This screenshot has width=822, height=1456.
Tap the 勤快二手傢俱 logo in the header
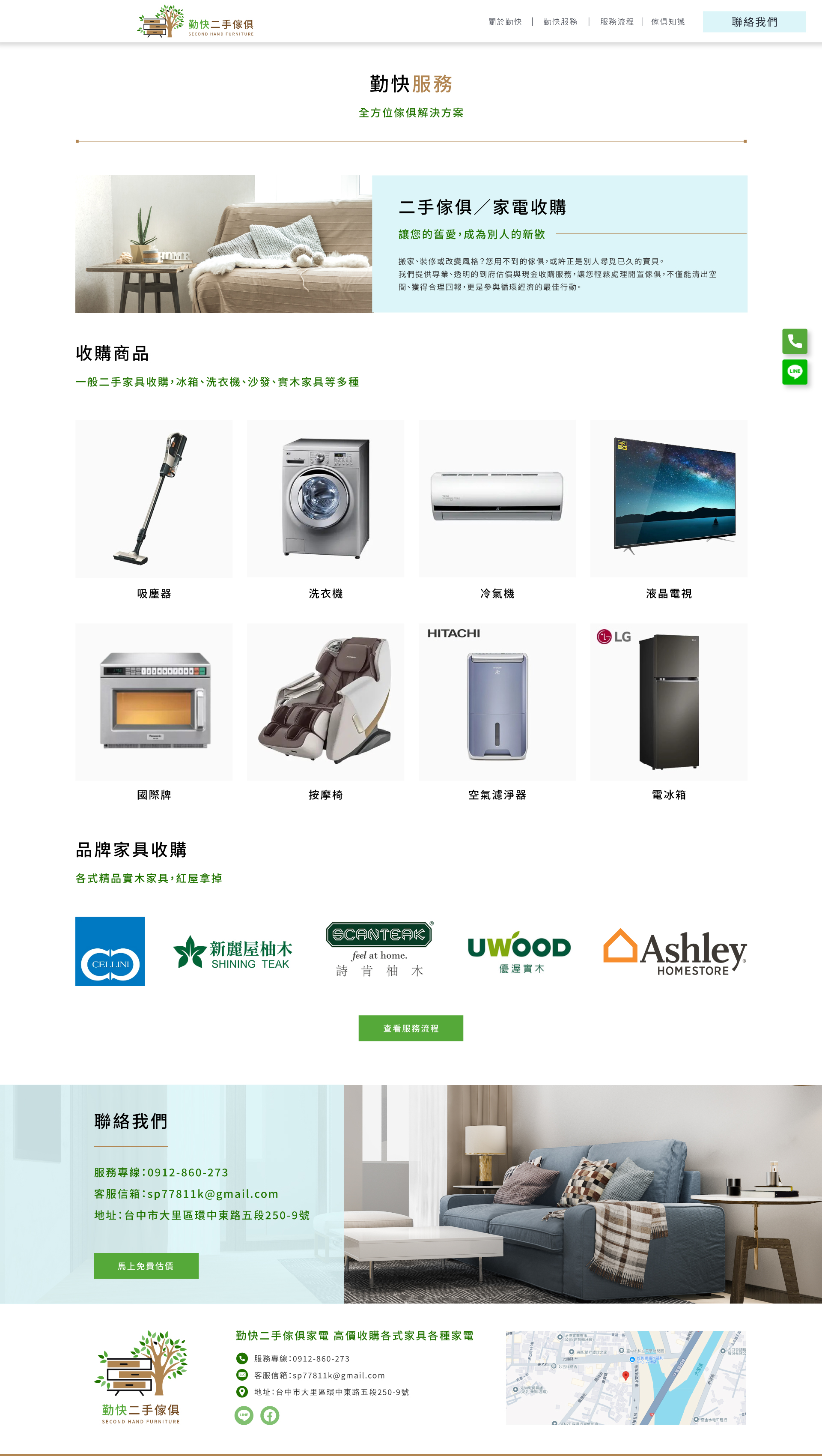coord(196,21)
